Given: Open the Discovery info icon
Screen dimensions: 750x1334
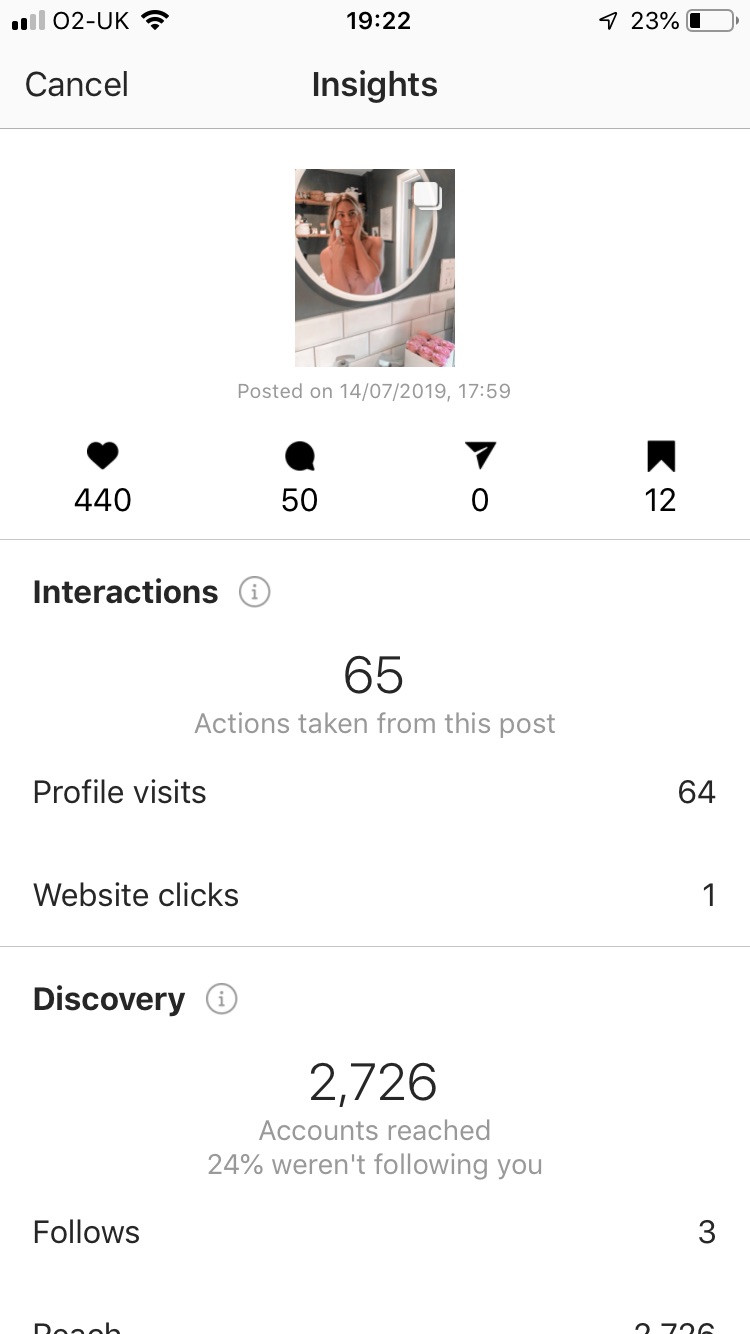Looking at the screenshot, I should tap(222, 999).
